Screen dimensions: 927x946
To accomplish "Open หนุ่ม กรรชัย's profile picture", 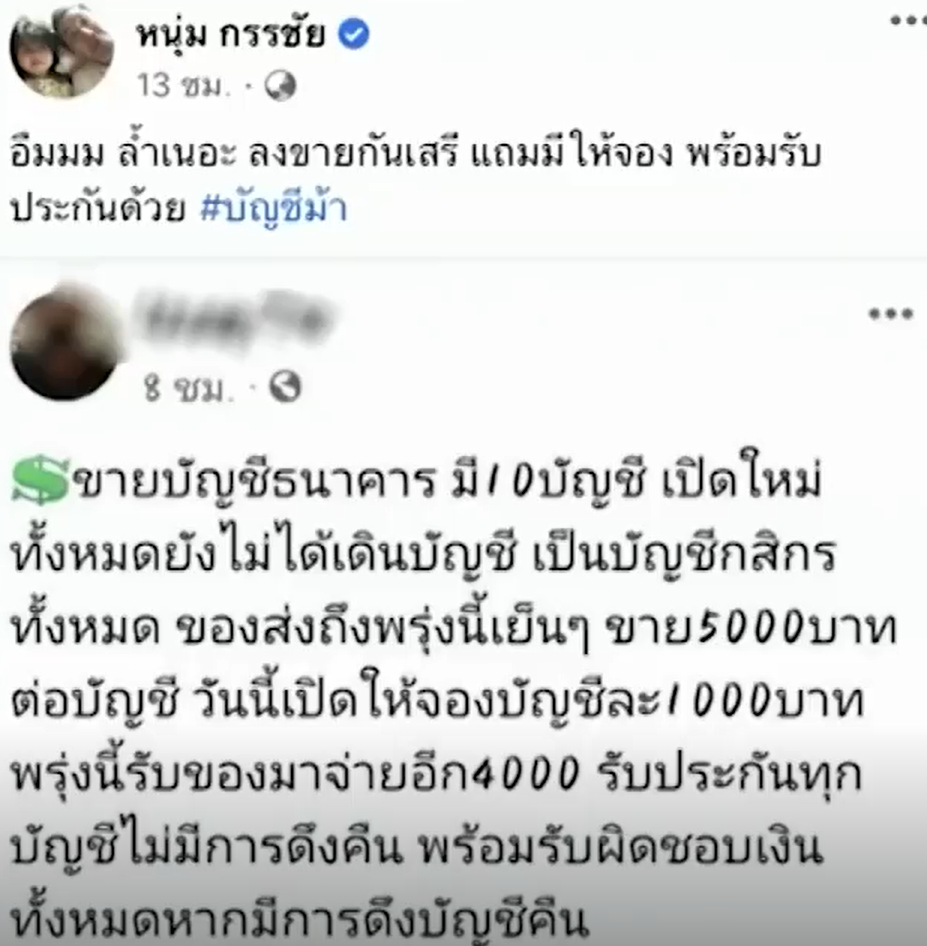I will pyautogui.click(x=60, y=52).
